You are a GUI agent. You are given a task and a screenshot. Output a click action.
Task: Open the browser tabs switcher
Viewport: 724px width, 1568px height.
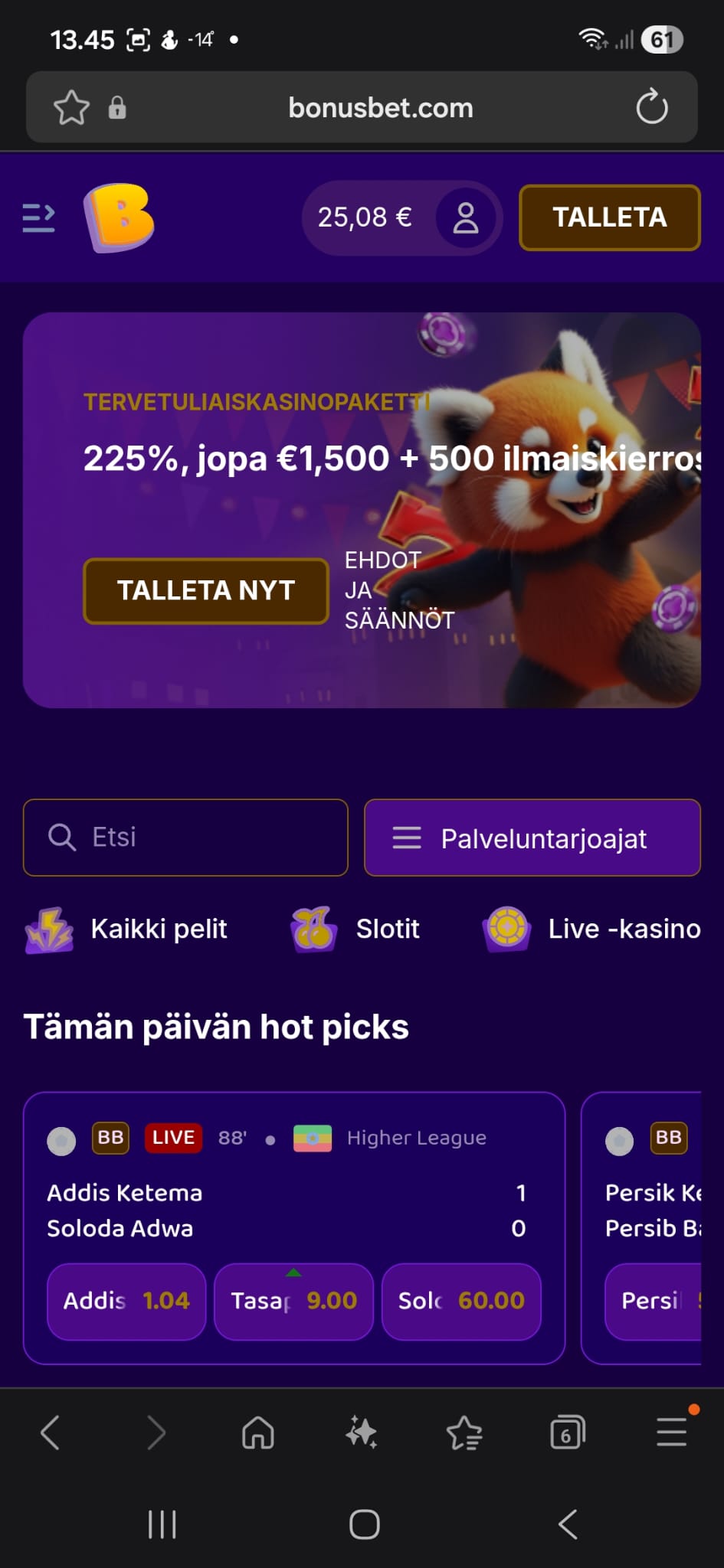point(567,1432)
